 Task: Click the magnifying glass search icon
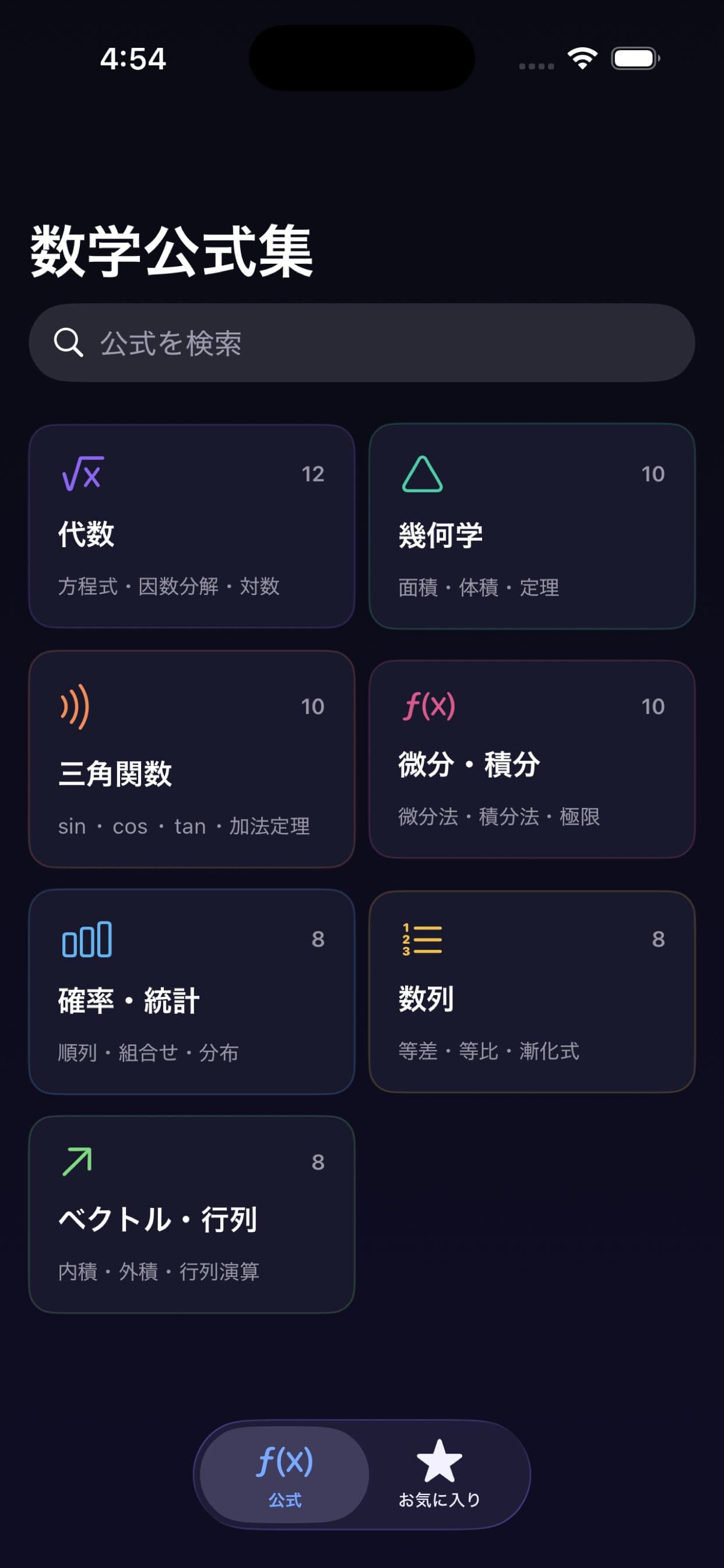click(69, 342)
